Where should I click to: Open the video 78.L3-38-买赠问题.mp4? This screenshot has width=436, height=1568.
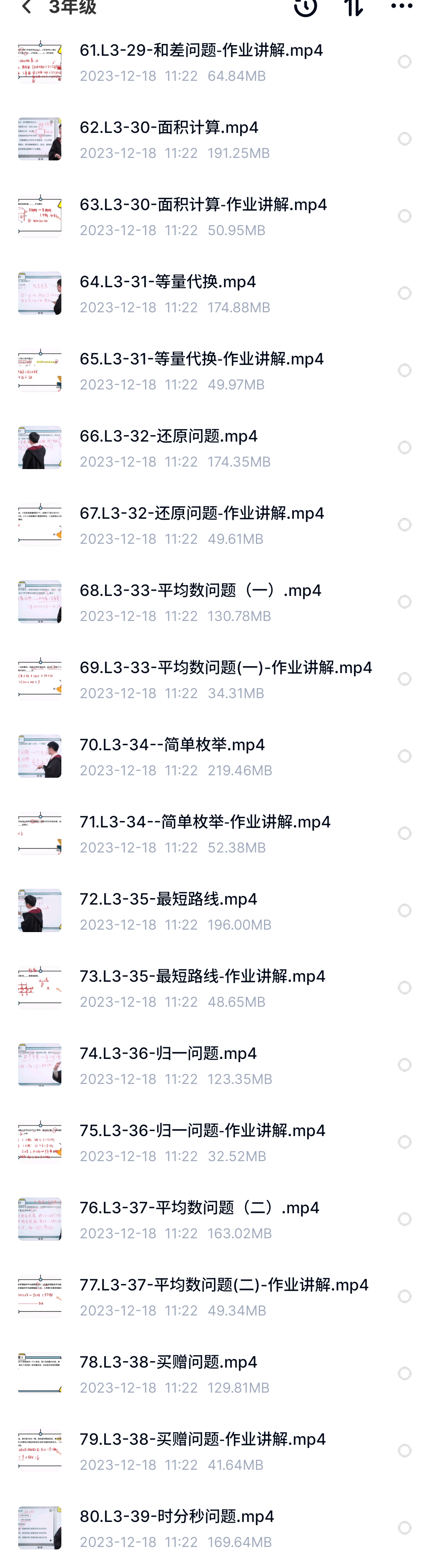(168, 1373)
